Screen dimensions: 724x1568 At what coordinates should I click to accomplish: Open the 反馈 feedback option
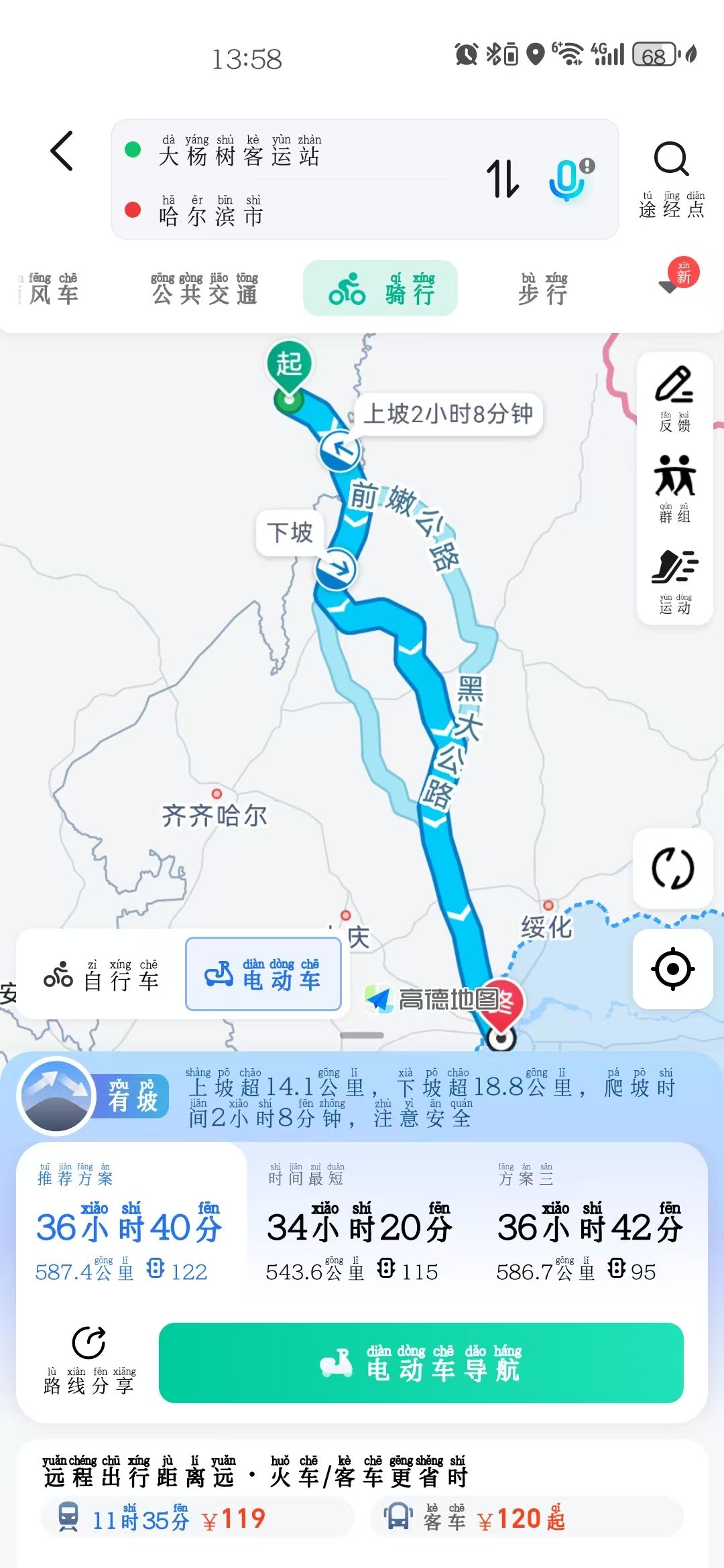(674, 399)
